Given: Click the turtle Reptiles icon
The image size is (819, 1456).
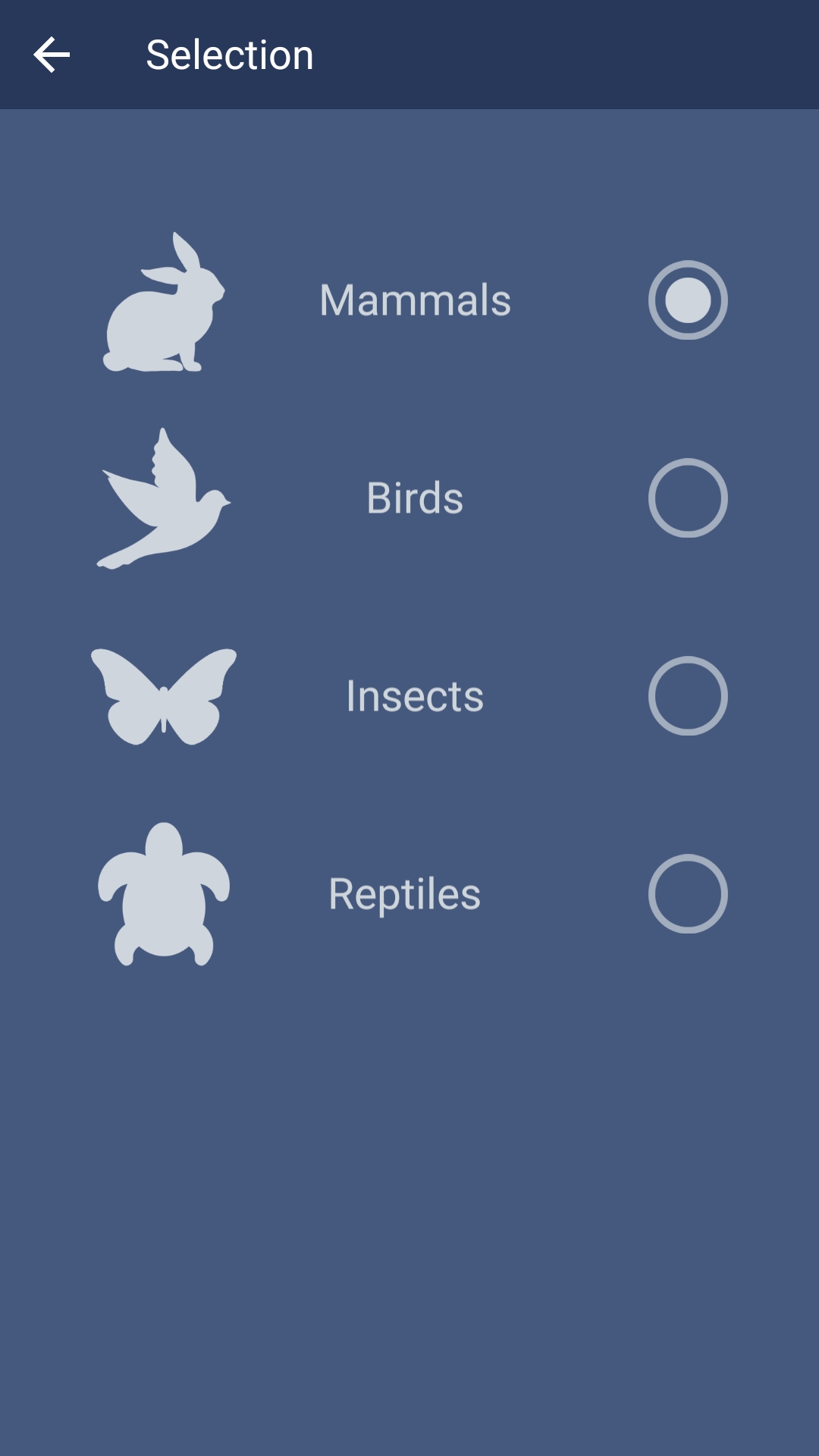Looking at the screenshot, I should 163,893.
